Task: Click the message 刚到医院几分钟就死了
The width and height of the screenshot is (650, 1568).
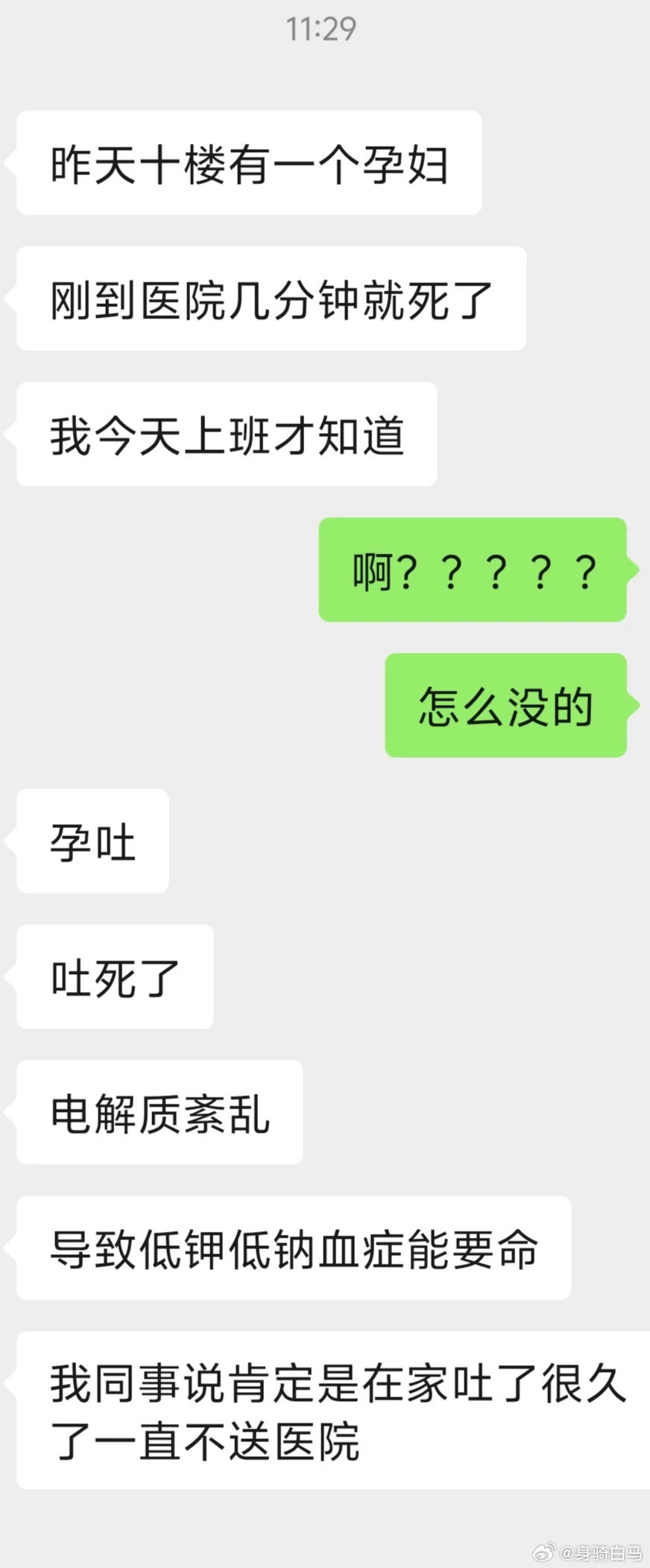Action: click(x=271, y=298)
